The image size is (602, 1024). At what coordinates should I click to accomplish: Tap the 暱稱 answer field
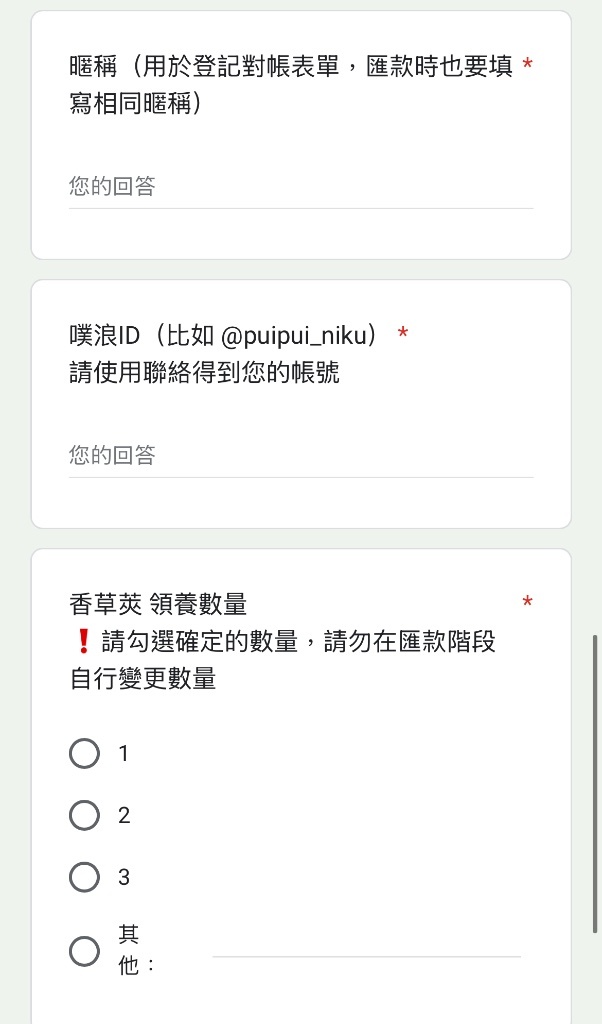point(301,187)
